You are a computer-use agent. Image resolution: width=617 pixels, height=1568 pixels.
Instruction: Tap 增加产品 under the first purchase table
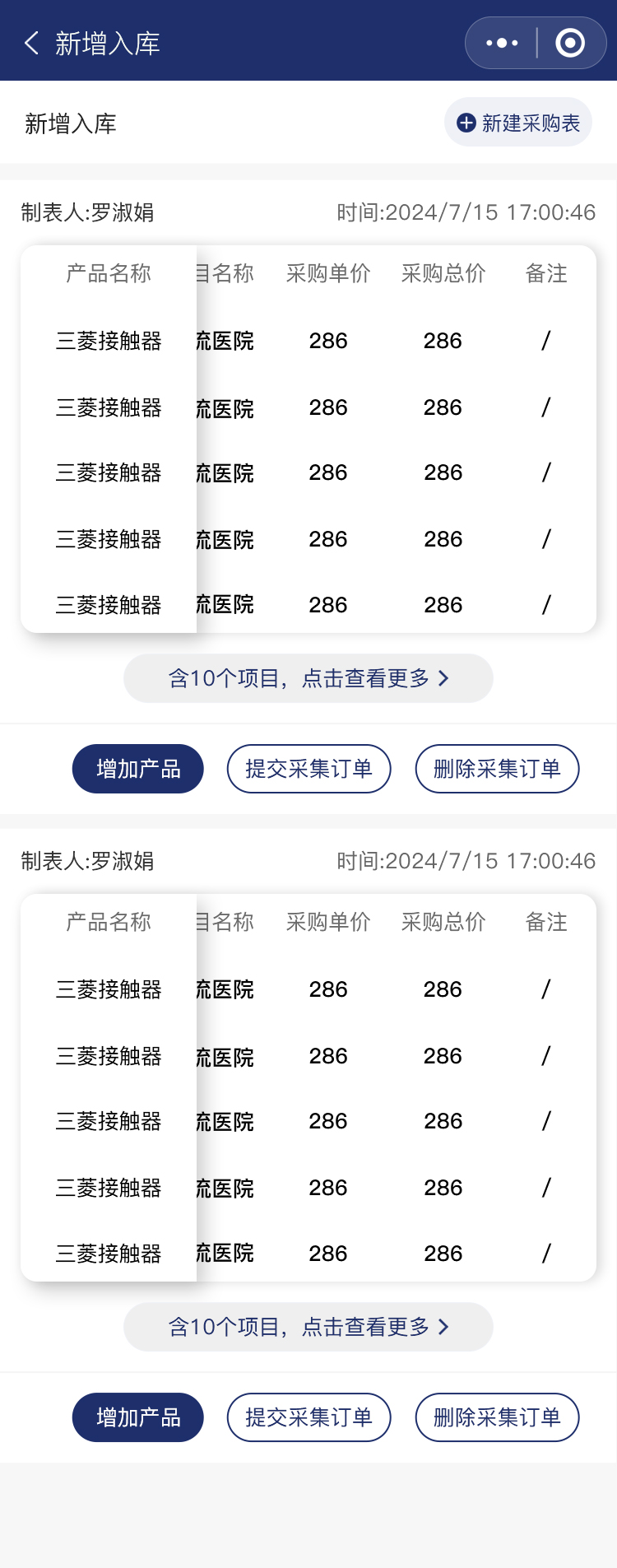point(138,769)
